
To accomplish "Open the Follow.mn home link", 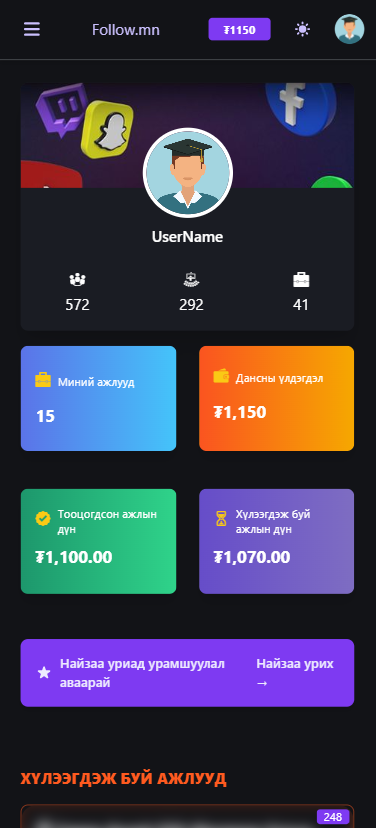I will coord(126,30).
